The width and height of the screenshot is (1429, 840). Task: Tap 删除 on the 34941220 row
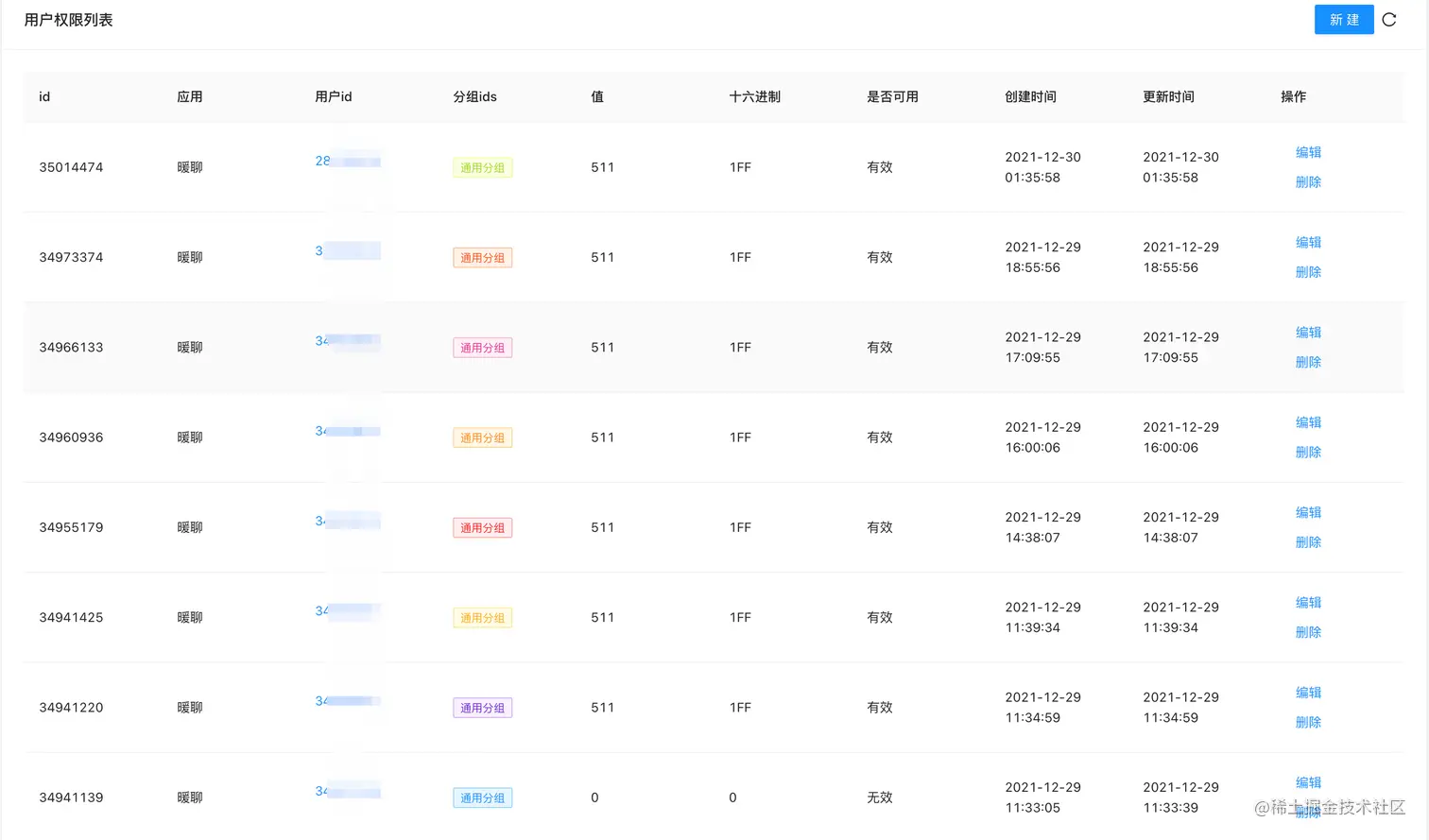(1308, 723)
